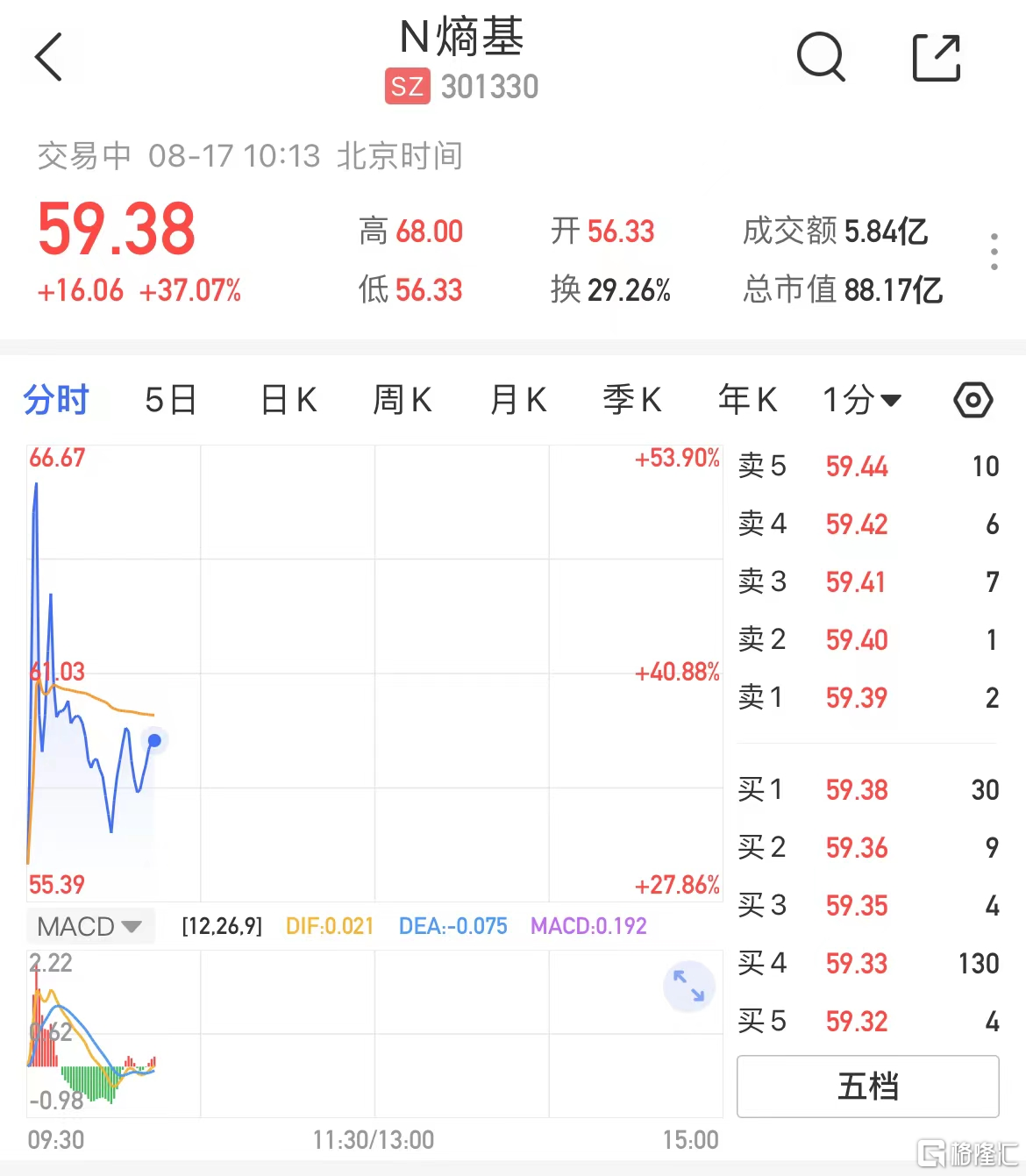Open stock search magnifier
Viewport: 1026px width, 1176px height.
820,58
